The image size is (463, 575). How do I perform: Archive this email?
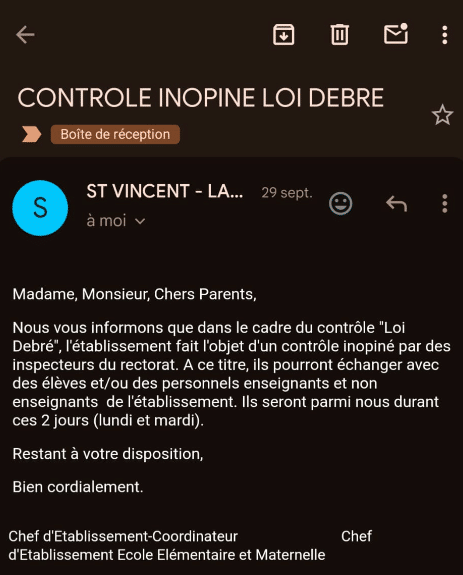(x=283, y=35)
